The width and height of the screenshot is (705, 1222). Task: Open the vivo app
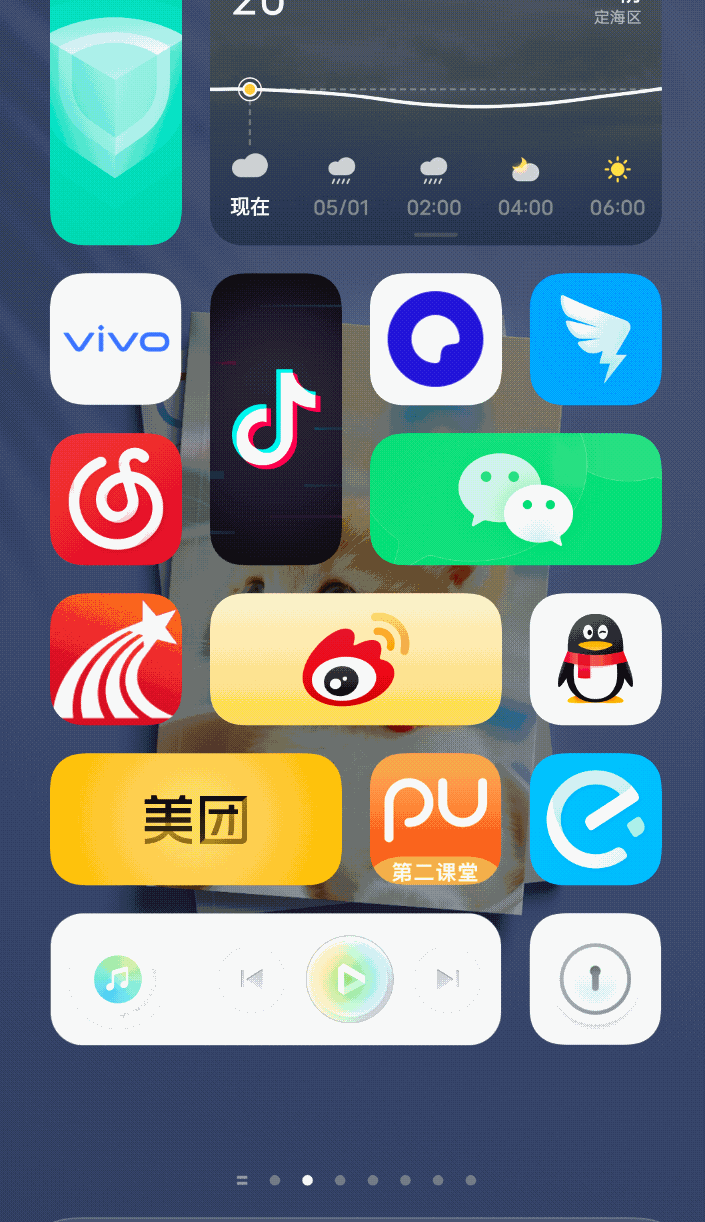116,339
